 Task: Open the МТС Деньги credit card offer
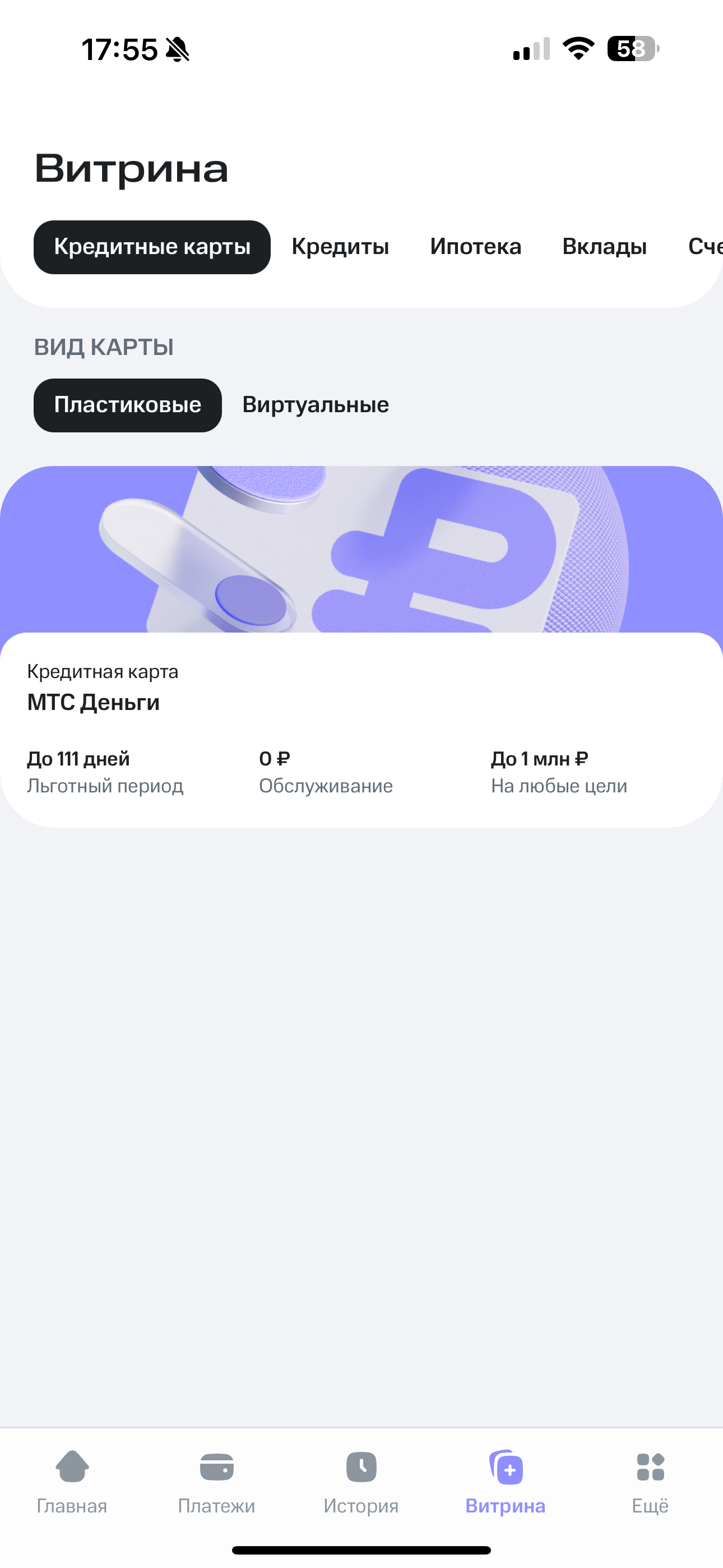[361, 700]
